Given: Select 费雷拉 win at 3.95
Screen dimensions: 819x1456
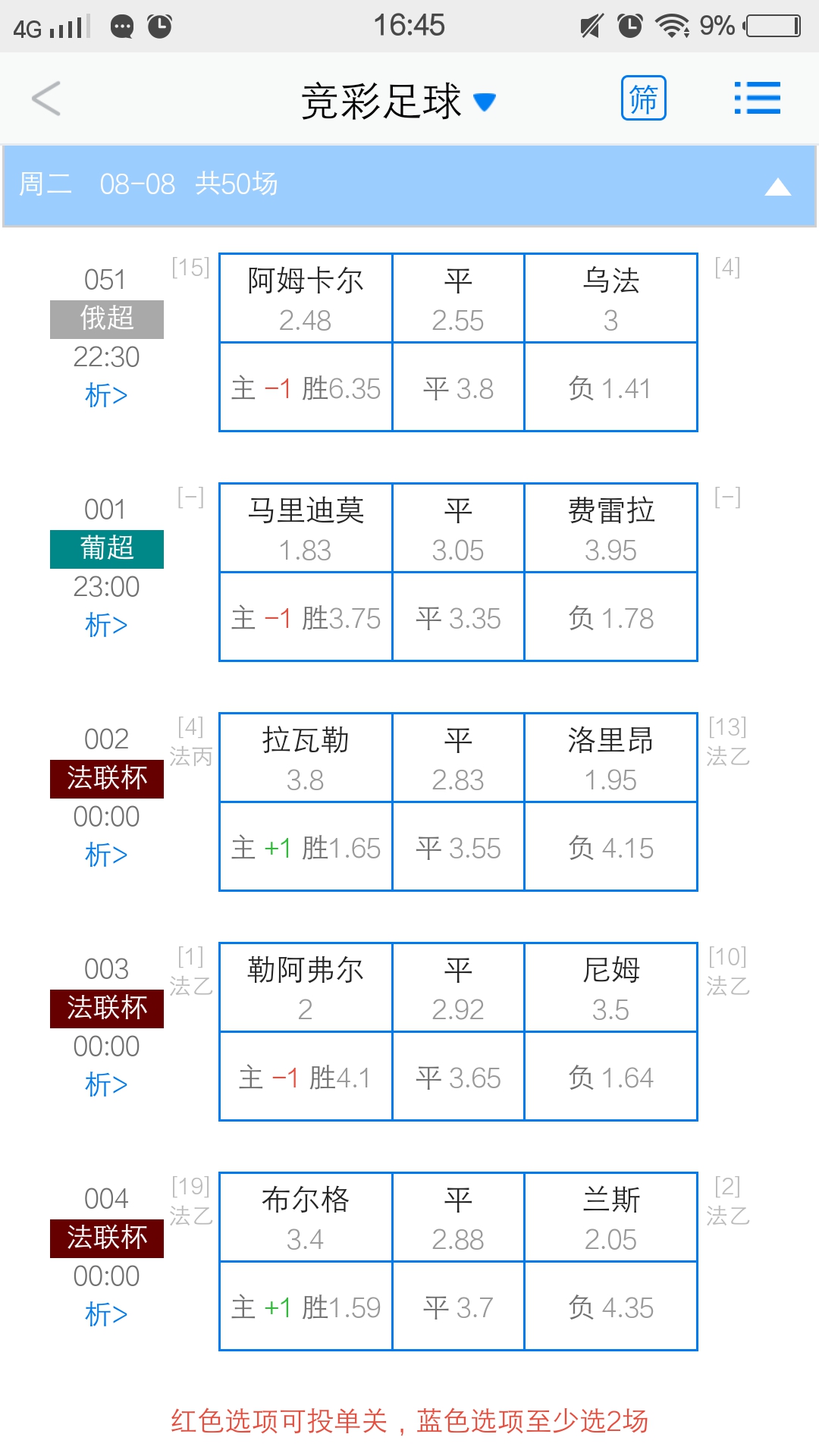Looking at the screenshot, I should (610, 528).
